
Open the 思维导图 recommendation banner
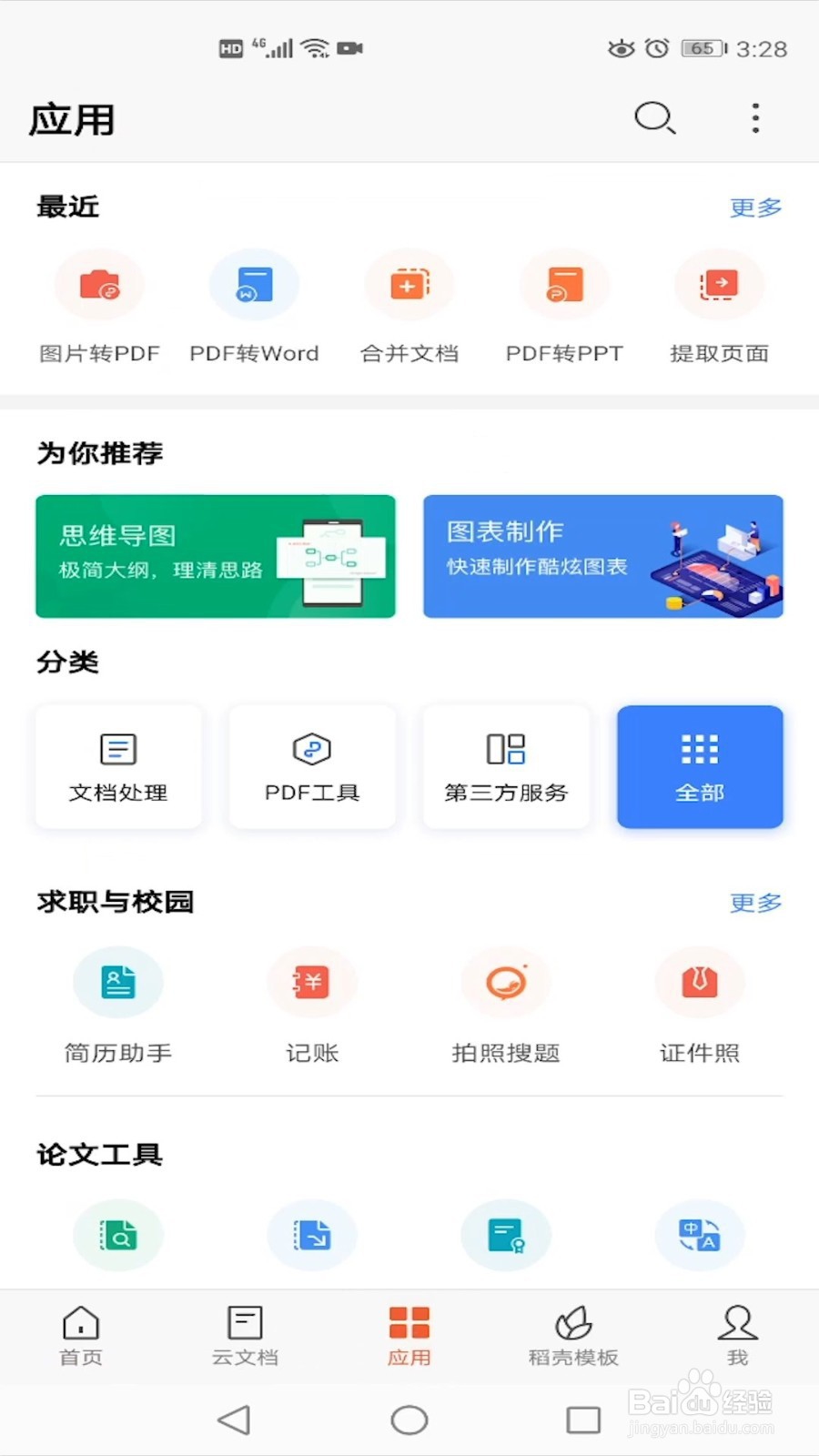(x=215, y=556)
